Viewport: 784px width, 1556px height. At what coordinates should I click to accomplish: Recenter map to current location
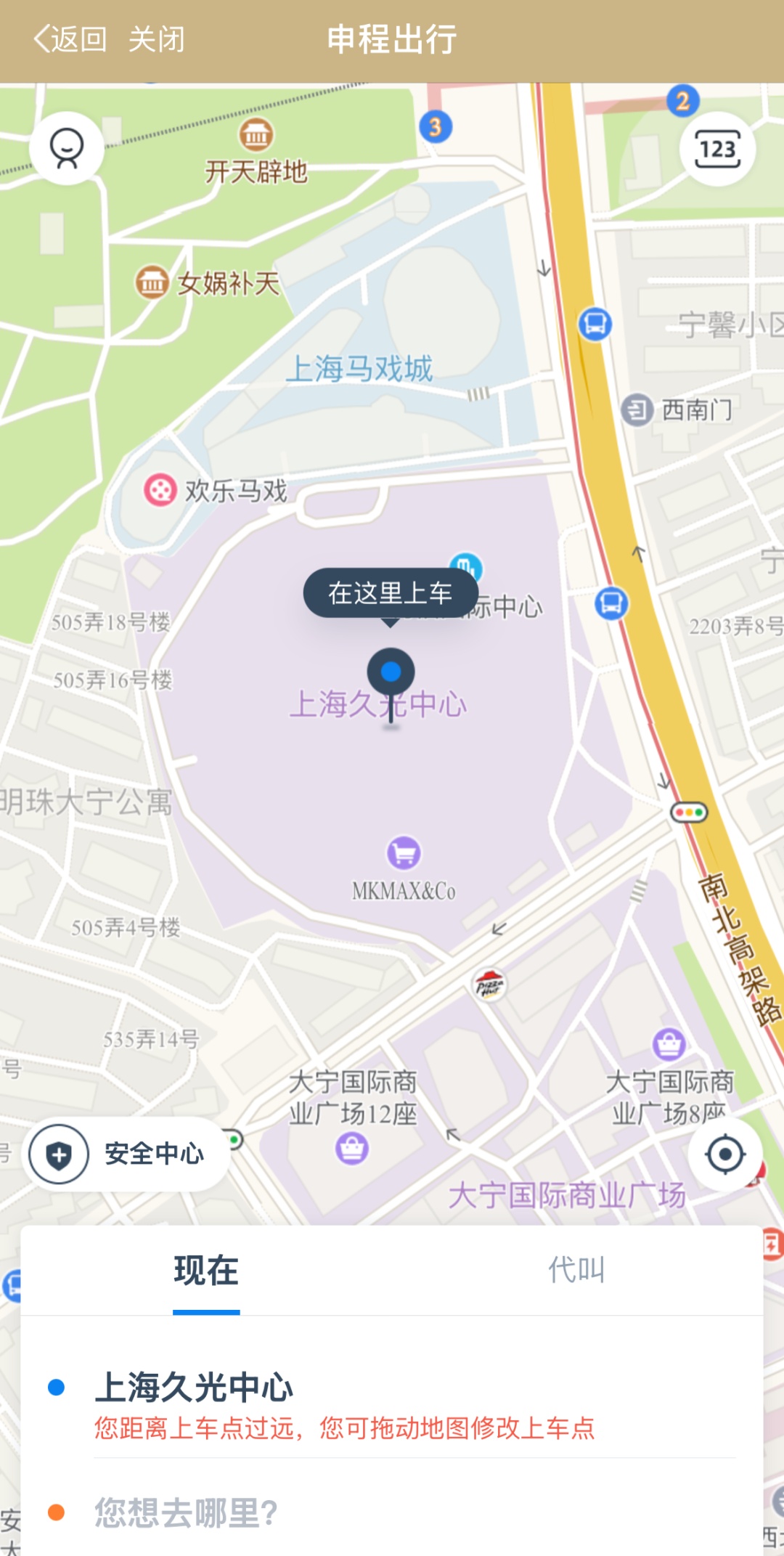[725, 1154]
